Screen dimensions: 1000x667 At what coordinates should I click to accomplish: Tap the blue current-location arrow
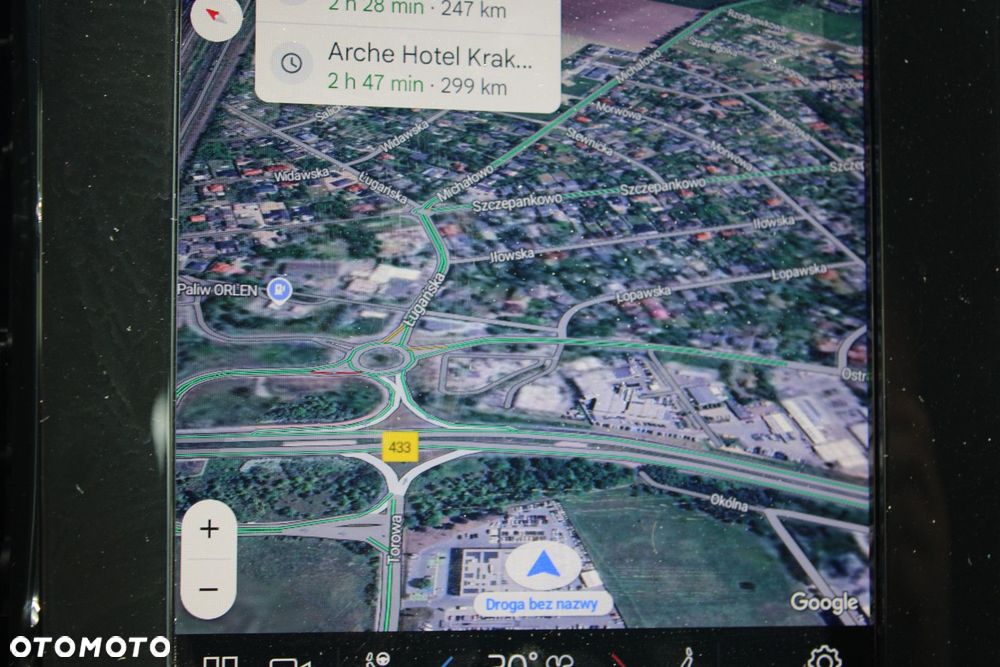click(x=543, y=565)
